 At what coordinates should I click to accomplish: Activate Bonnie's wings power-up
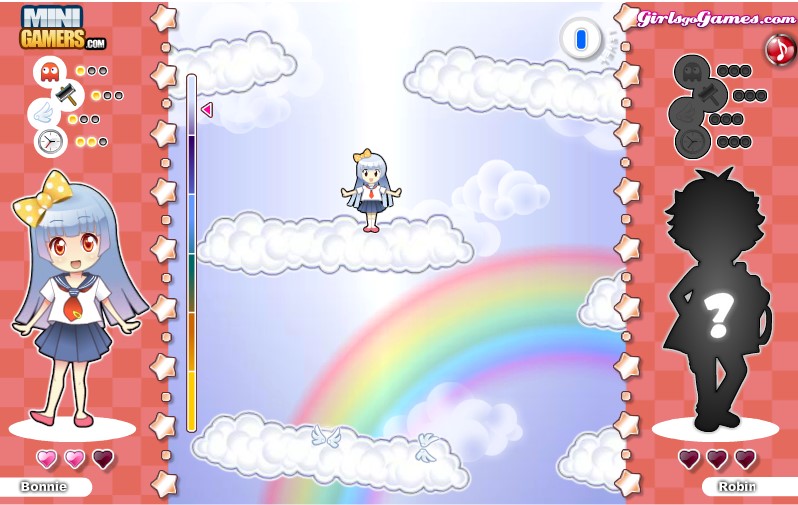click(44, 114)
